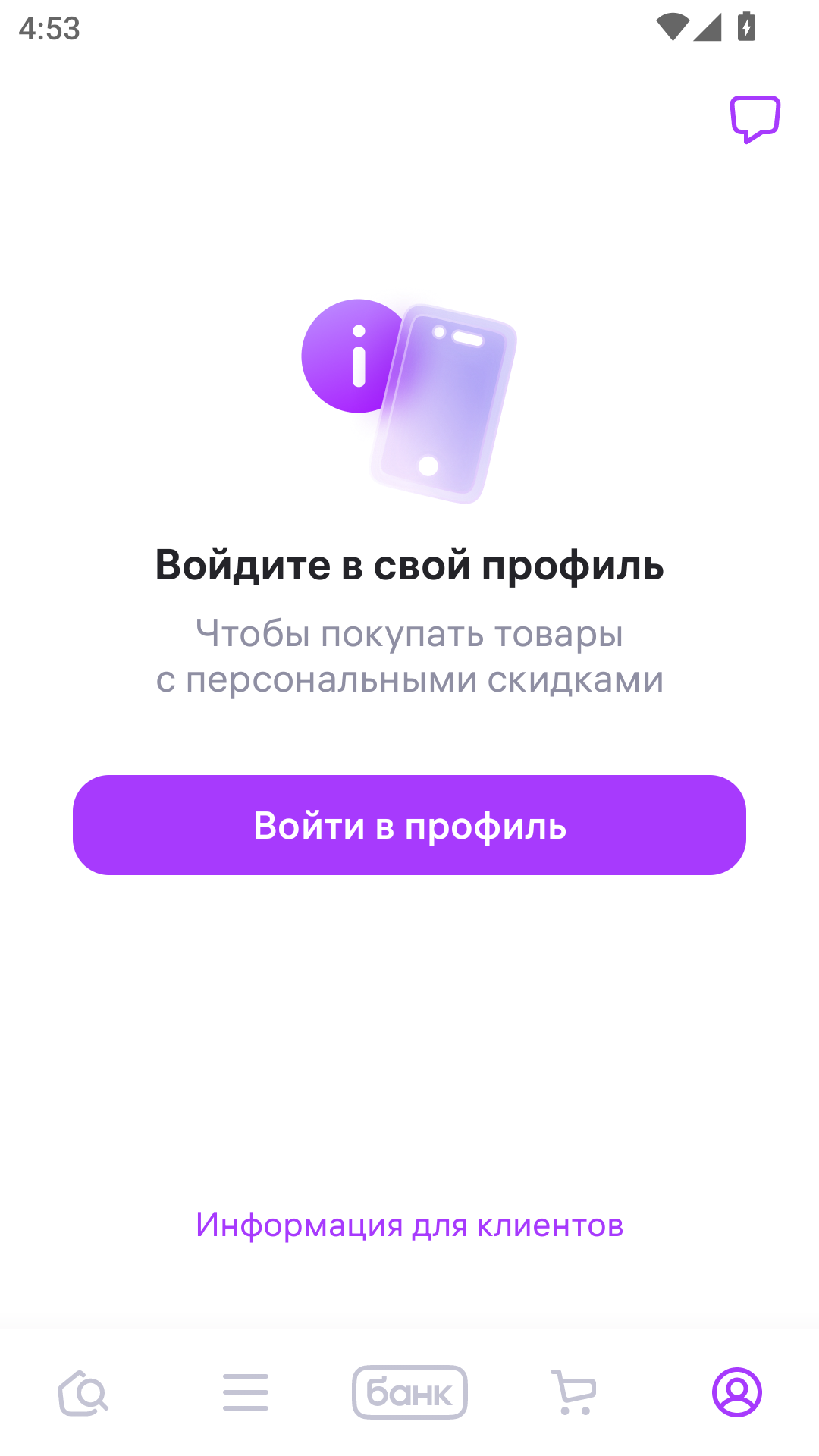
Task: Open Информация для клиентов link
Action: (409, 1225)
